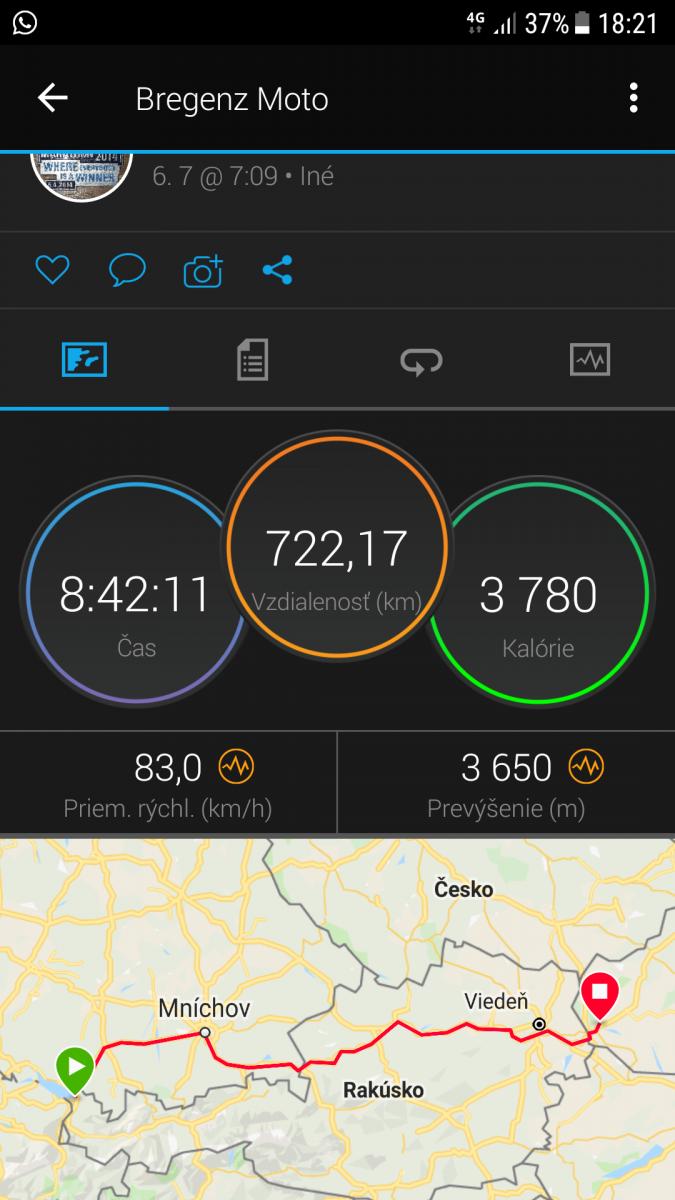Open the elevation gain chart icon

tap(586, 767)
